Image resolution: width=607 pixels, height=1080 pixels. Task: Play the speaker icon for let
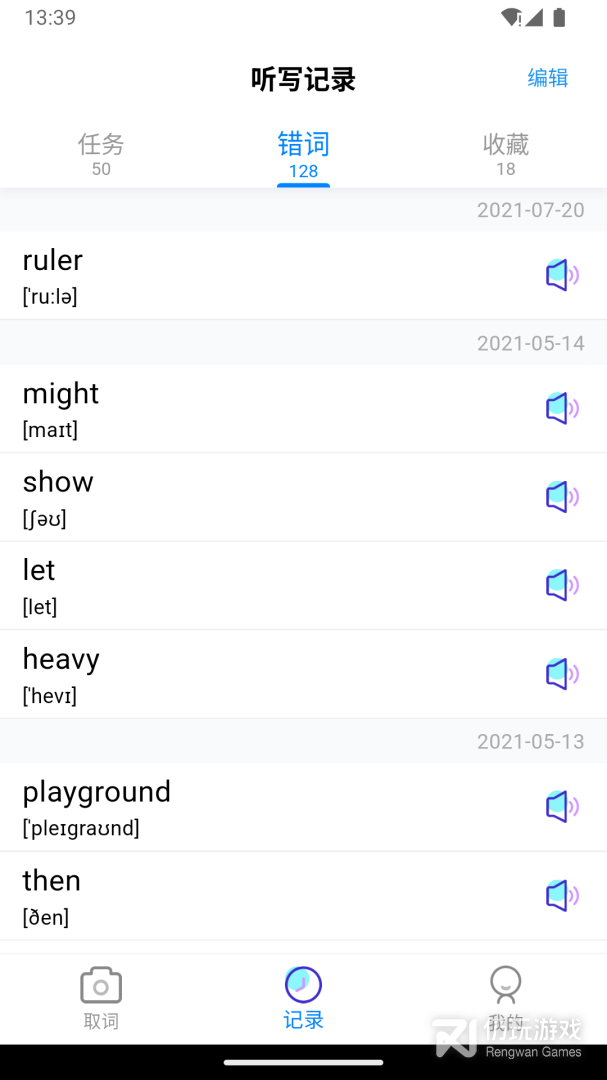point(561,585)
